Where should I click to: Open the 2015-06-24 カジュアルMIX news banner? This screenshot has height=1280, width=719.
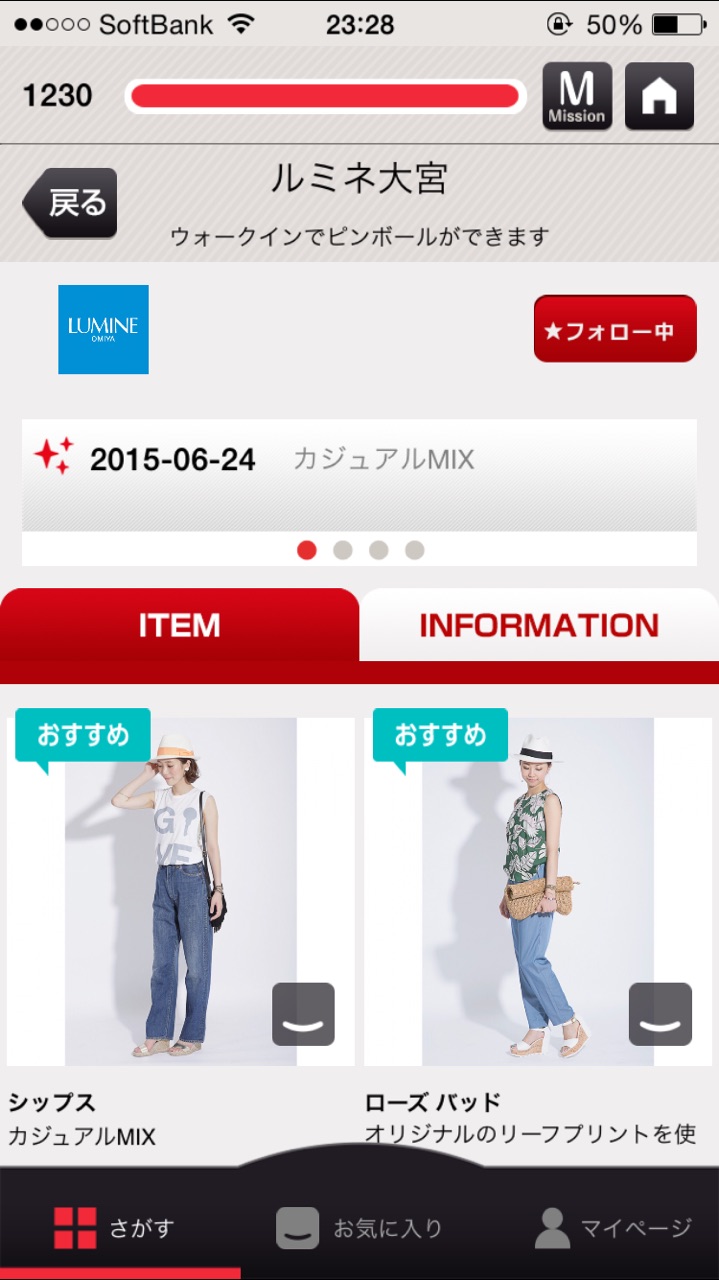359,474
